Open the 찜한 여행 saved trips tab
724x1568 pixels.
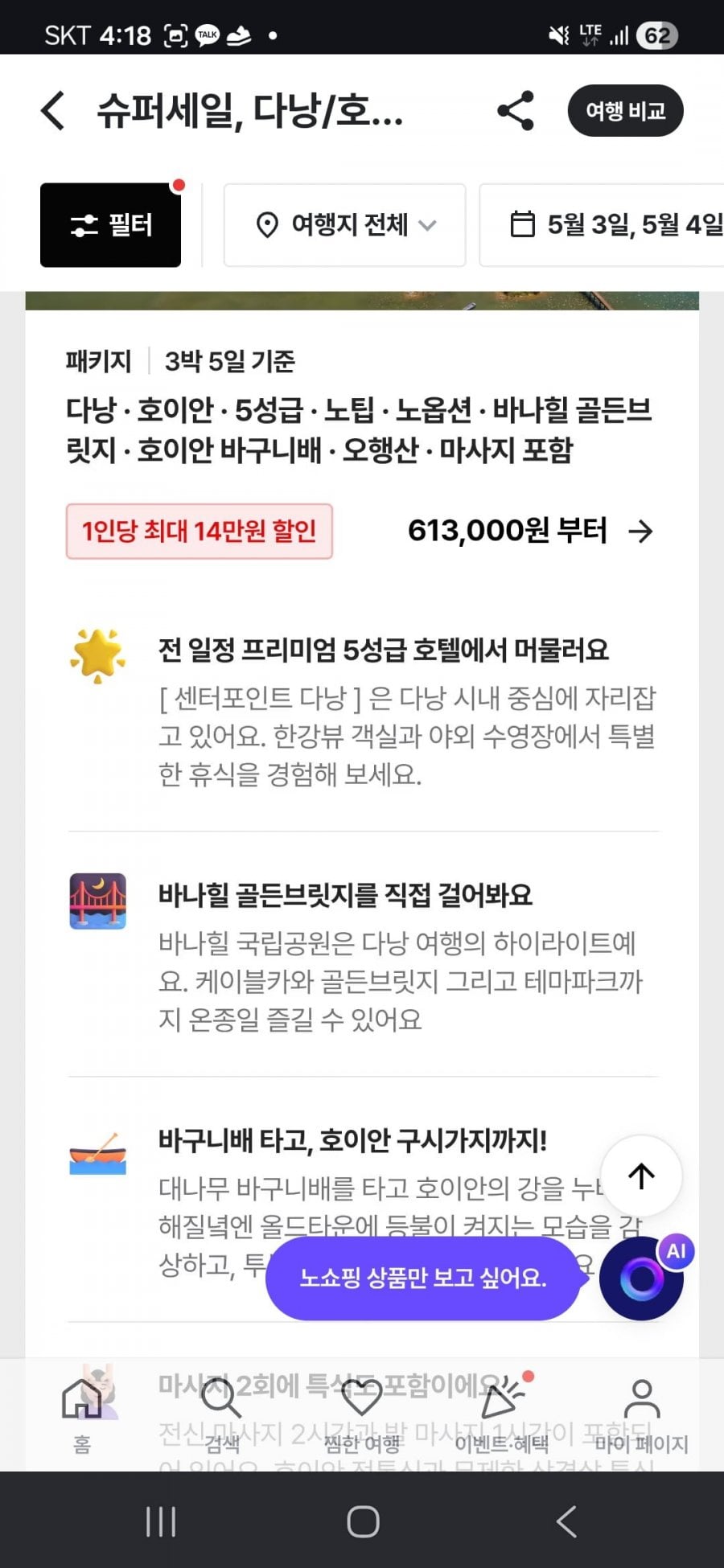362,1415
